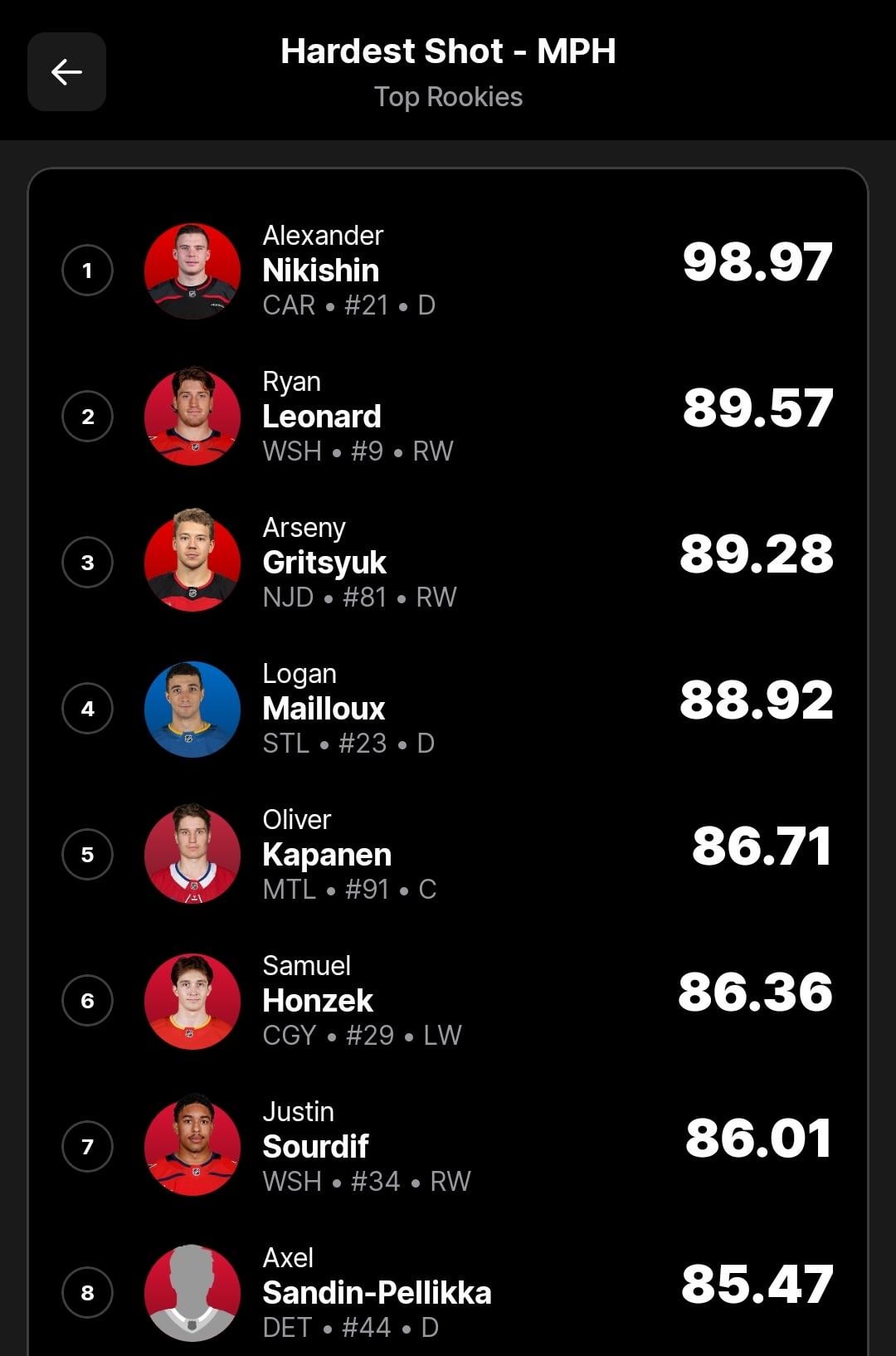Go back using the arrow button
The image size is (896, 1356).
coord(66,72)
